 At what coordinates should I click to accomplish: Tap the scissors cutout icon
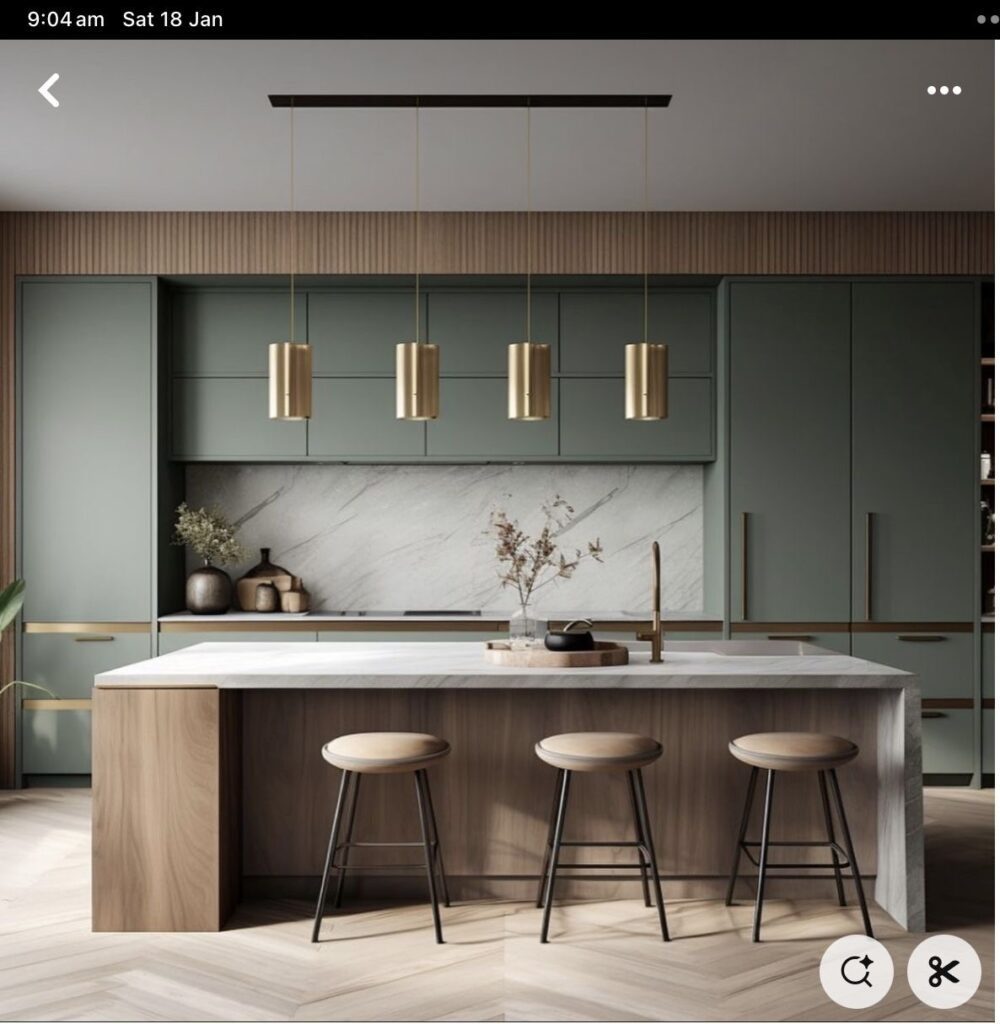click(x=943, y=971)
